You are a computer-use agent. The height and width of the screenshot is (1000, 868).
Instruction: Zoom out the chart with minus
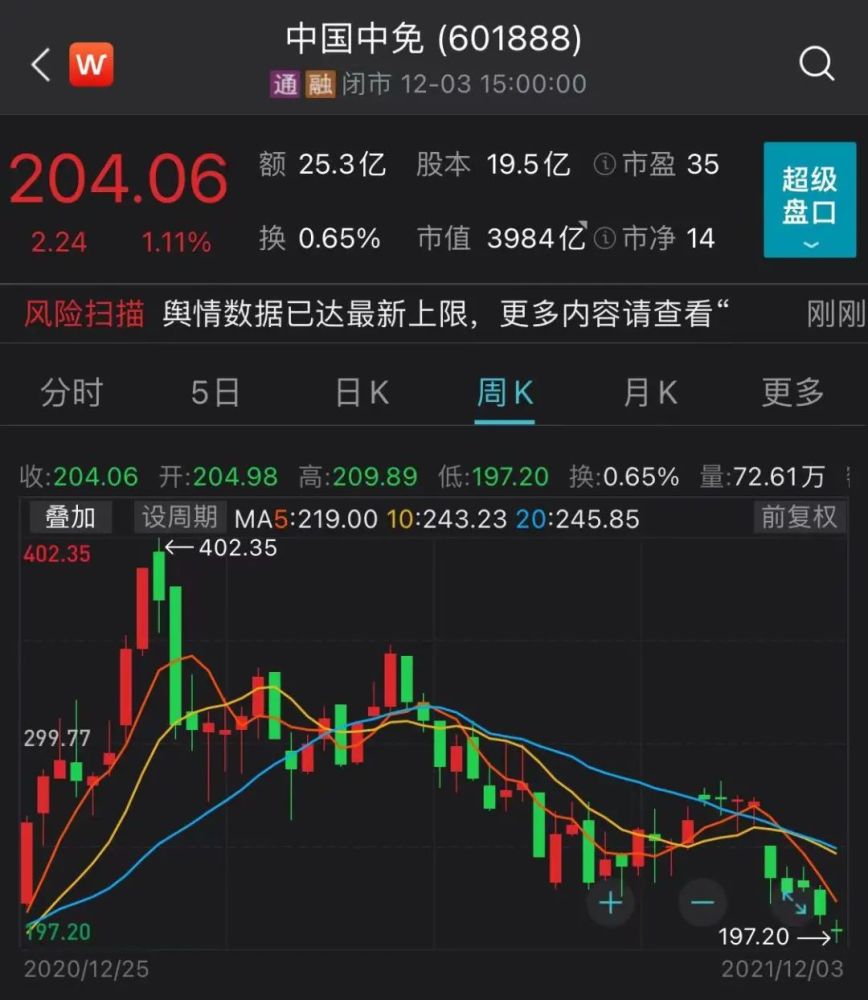[702, 902]
